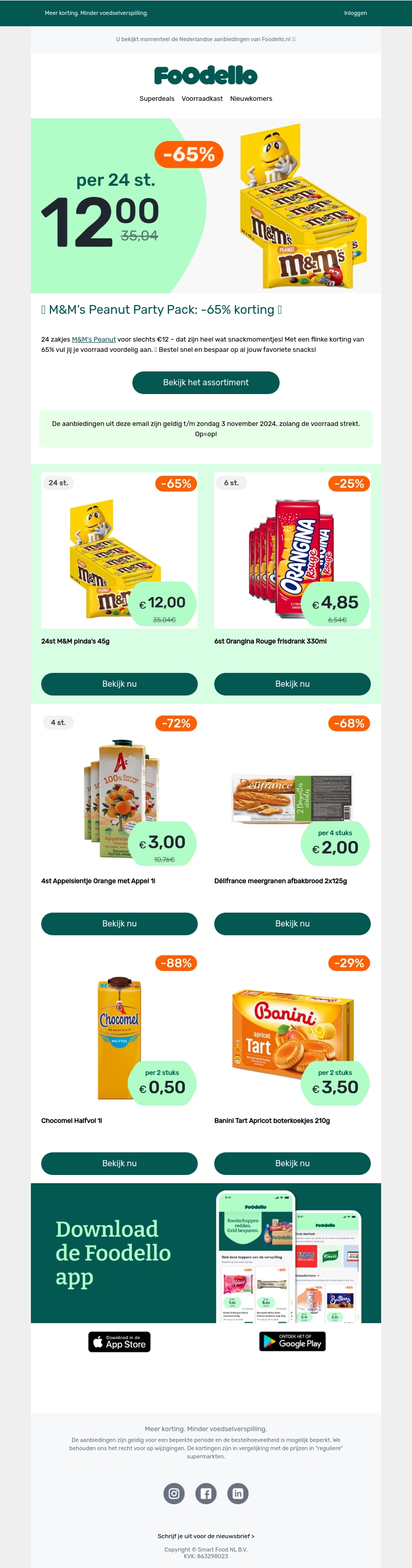Open the Nieuwkomers category
412x1568 pixels.
click(251, 99)
